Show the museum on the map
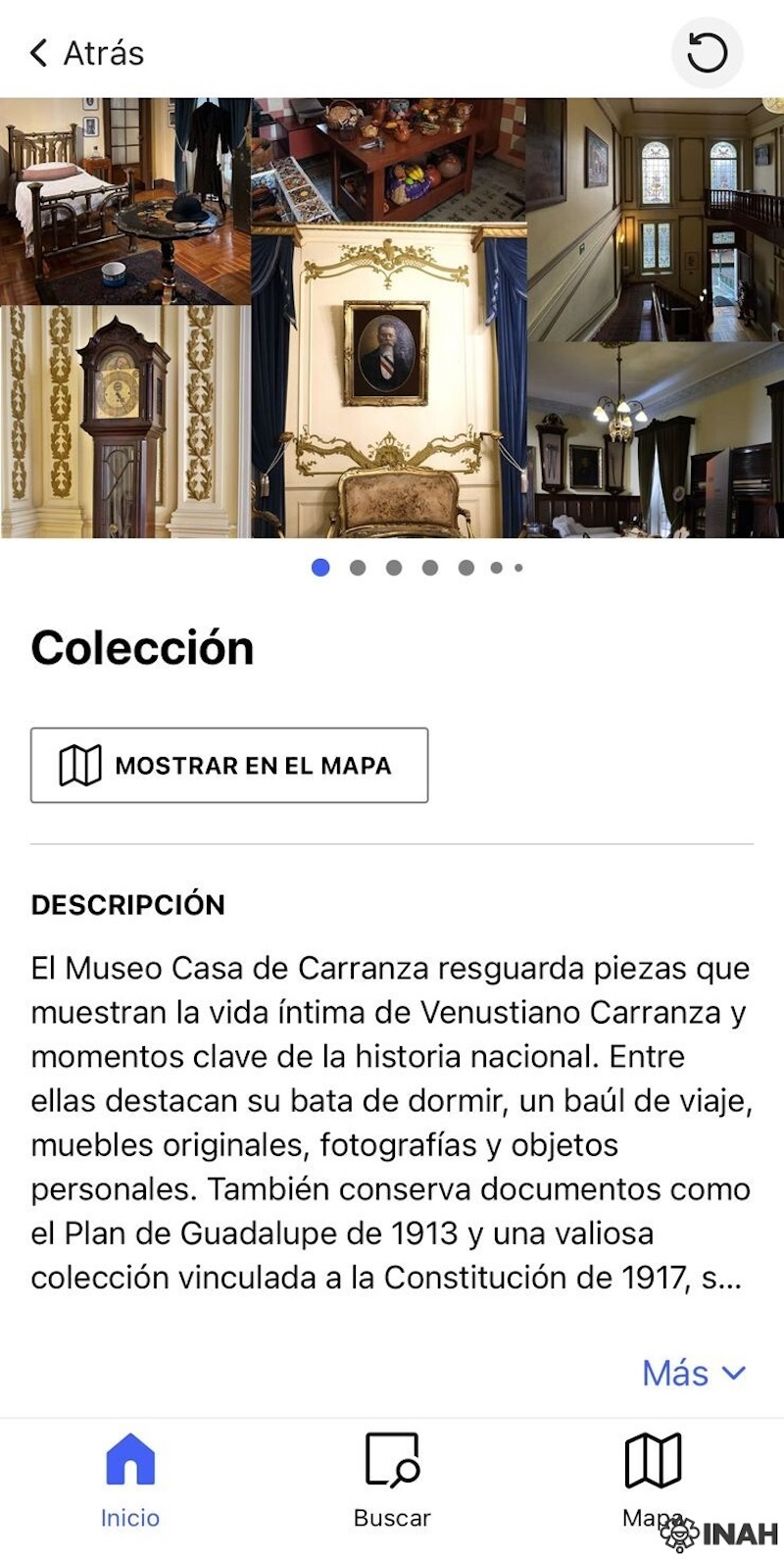The width and height of the screenshot is (784, 1559). coord(229,766)
